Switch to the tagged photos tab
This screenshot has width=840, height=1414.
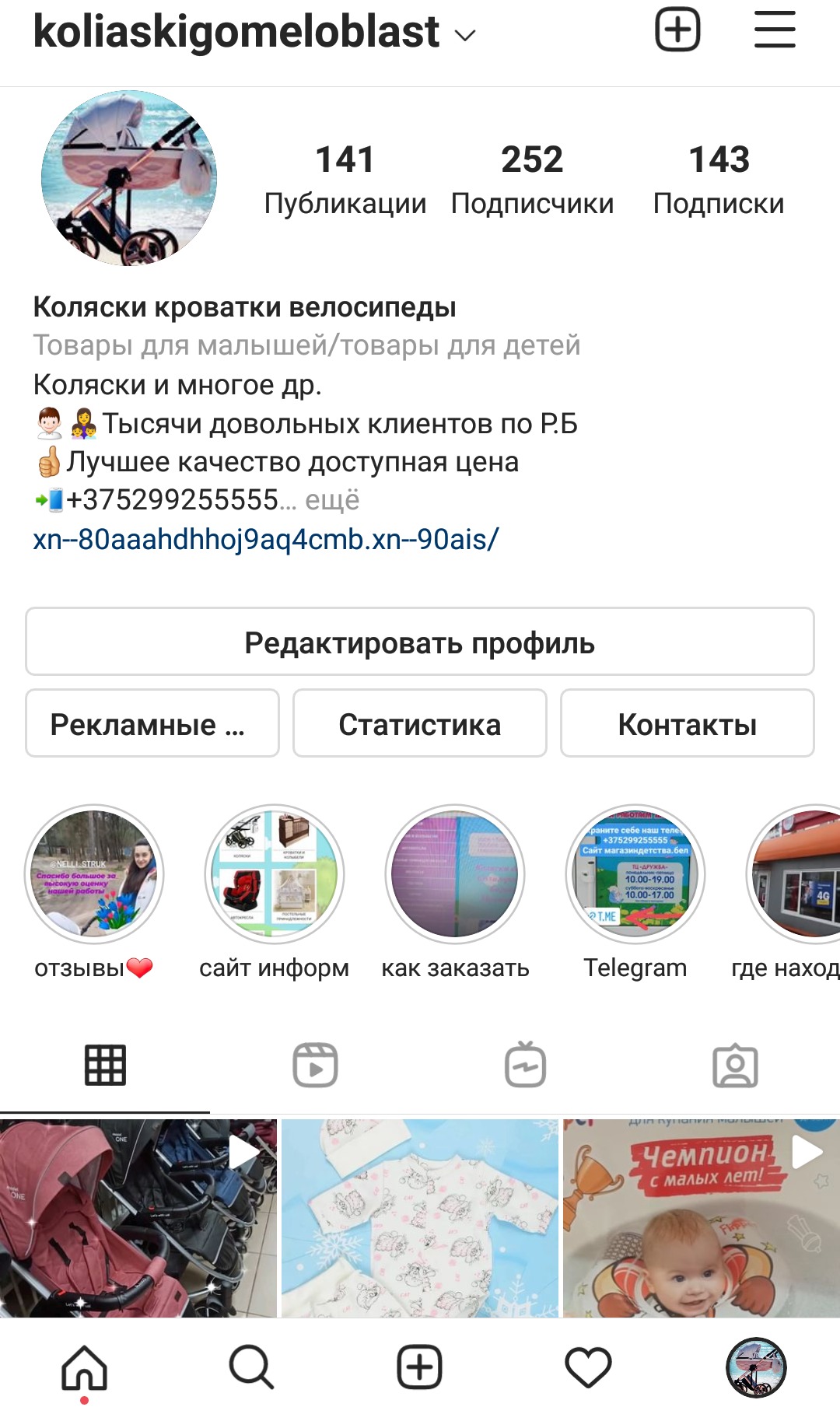pos(735,1065)
